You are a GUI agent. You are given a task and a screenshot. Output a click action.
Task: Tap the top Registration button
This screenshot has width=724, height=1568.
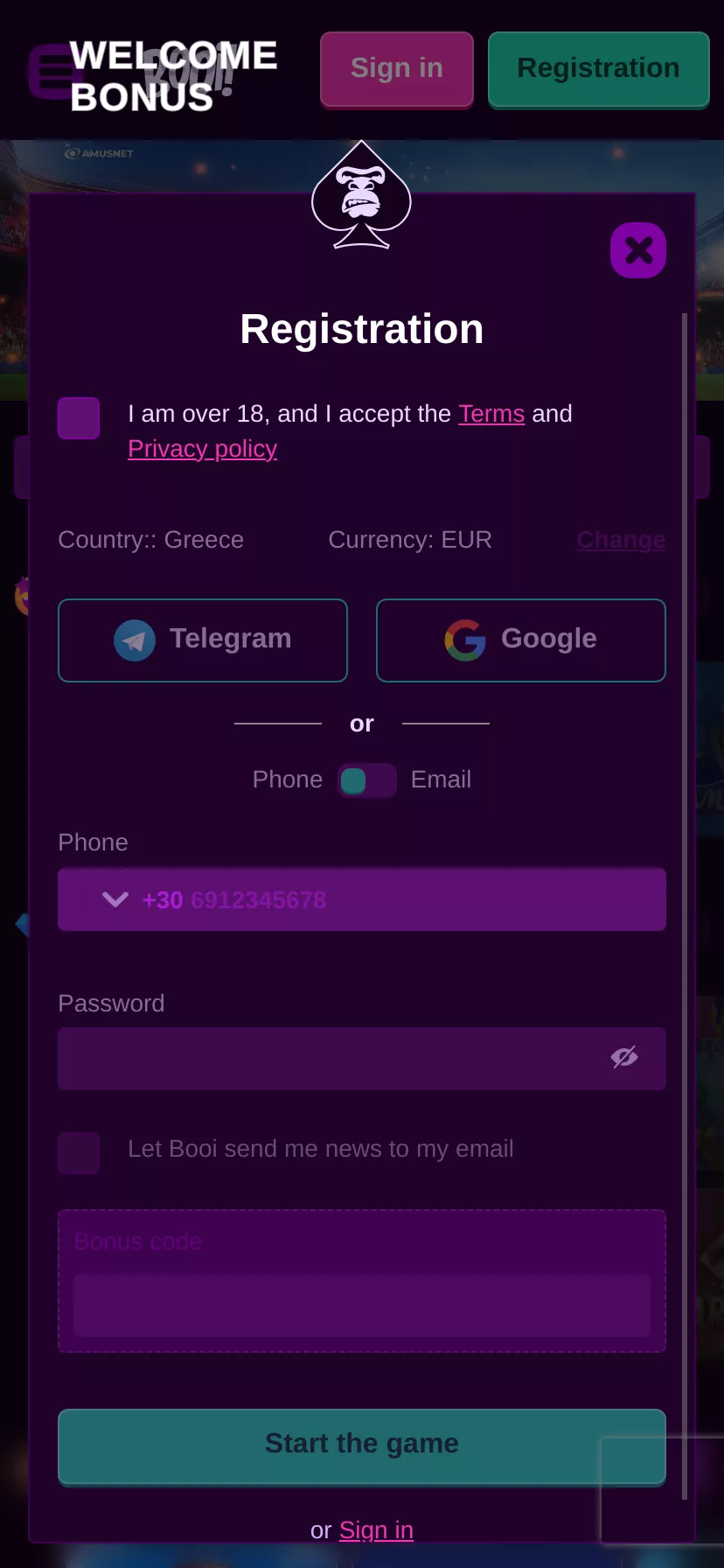click(599, 69)
